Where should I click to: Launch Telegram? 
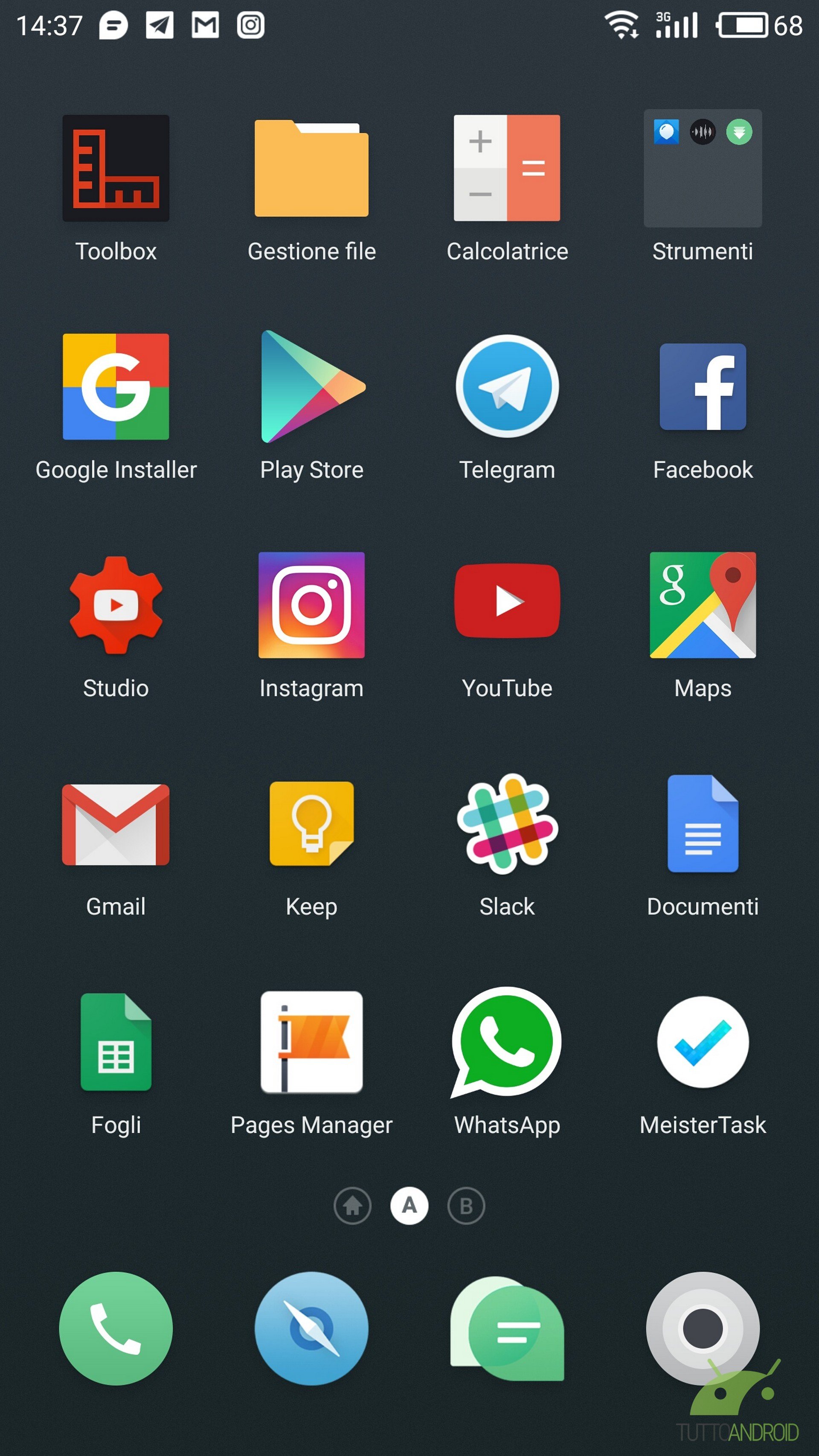tap(507, 387)
